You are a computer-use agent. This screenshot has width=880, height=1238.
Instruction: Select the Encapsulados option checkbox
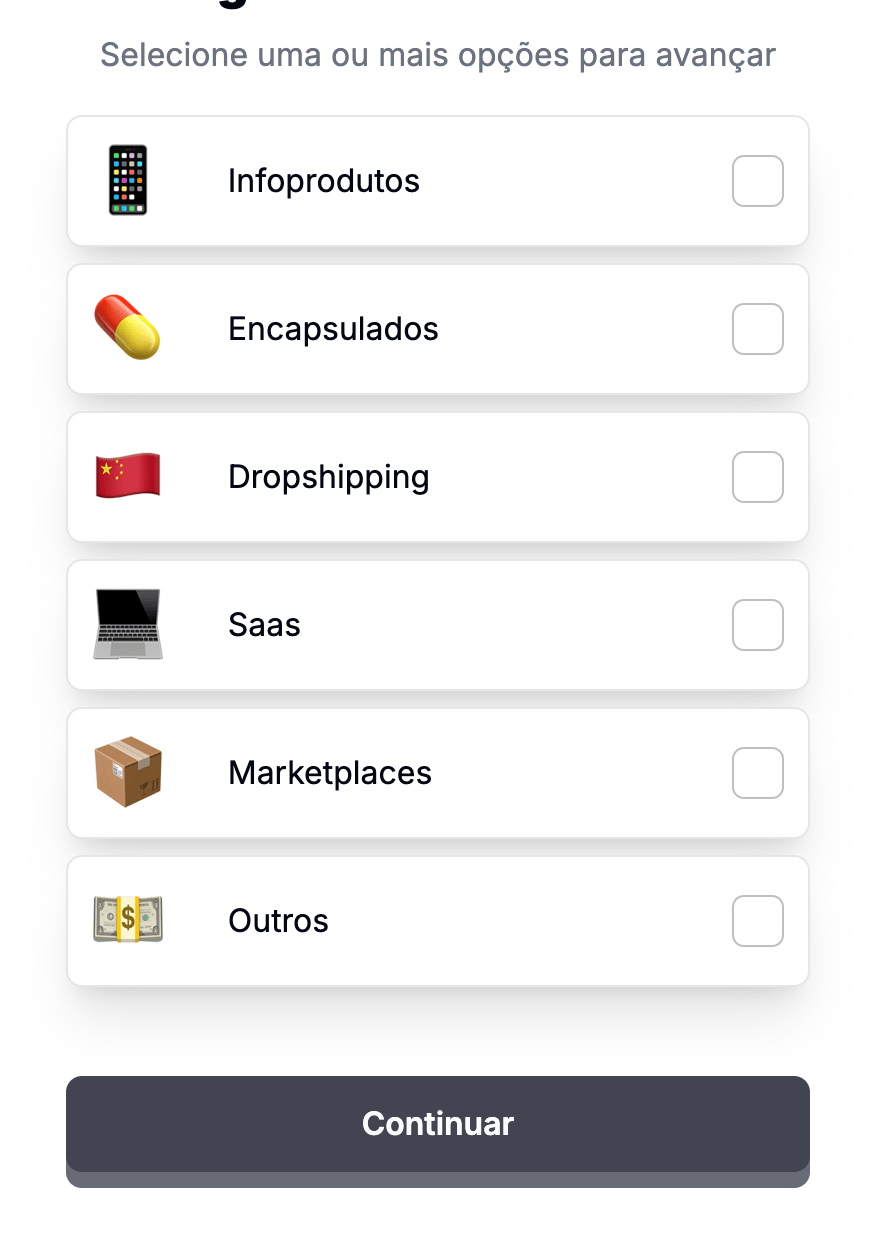[x=757, y=329]
